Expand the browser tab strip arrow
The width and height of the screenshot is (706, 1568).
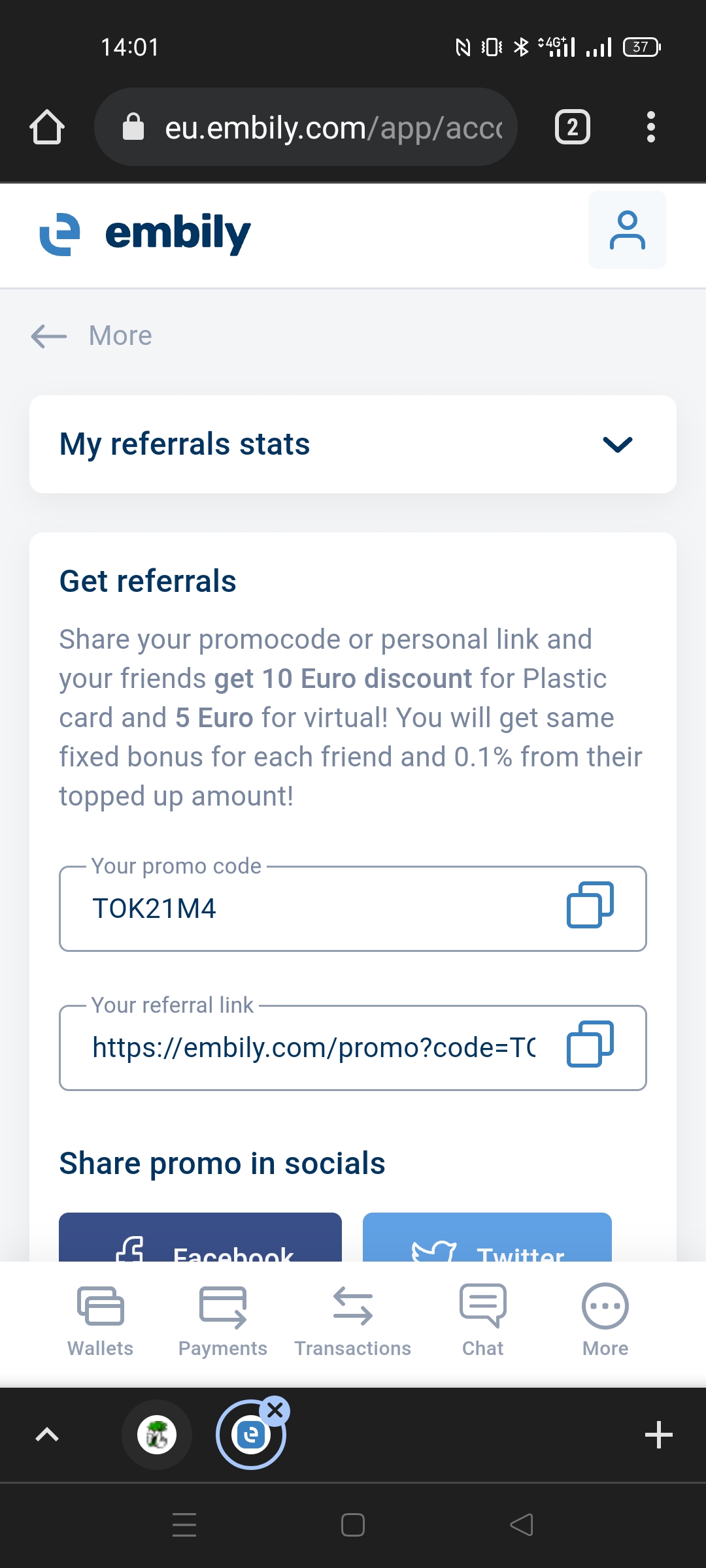point(47,1435)
